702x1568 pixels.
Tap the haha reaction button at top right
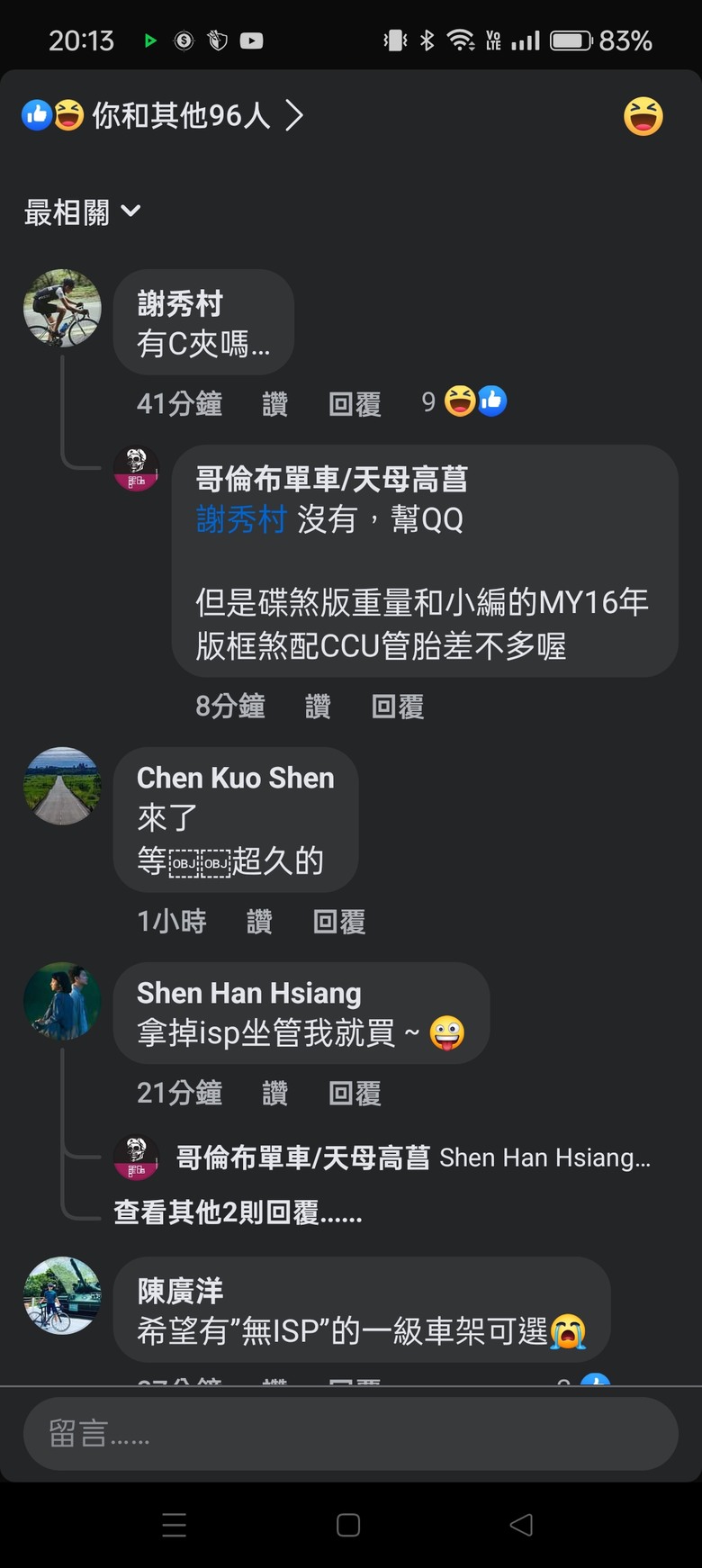pos(643,116)
